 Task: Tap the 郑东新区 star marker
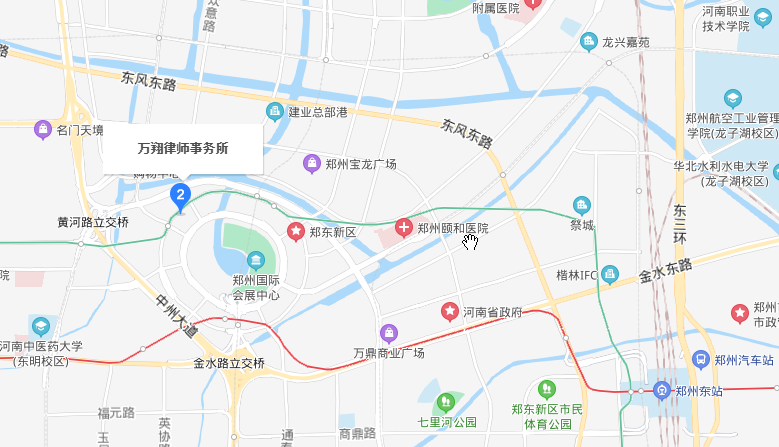coord(296,232)
